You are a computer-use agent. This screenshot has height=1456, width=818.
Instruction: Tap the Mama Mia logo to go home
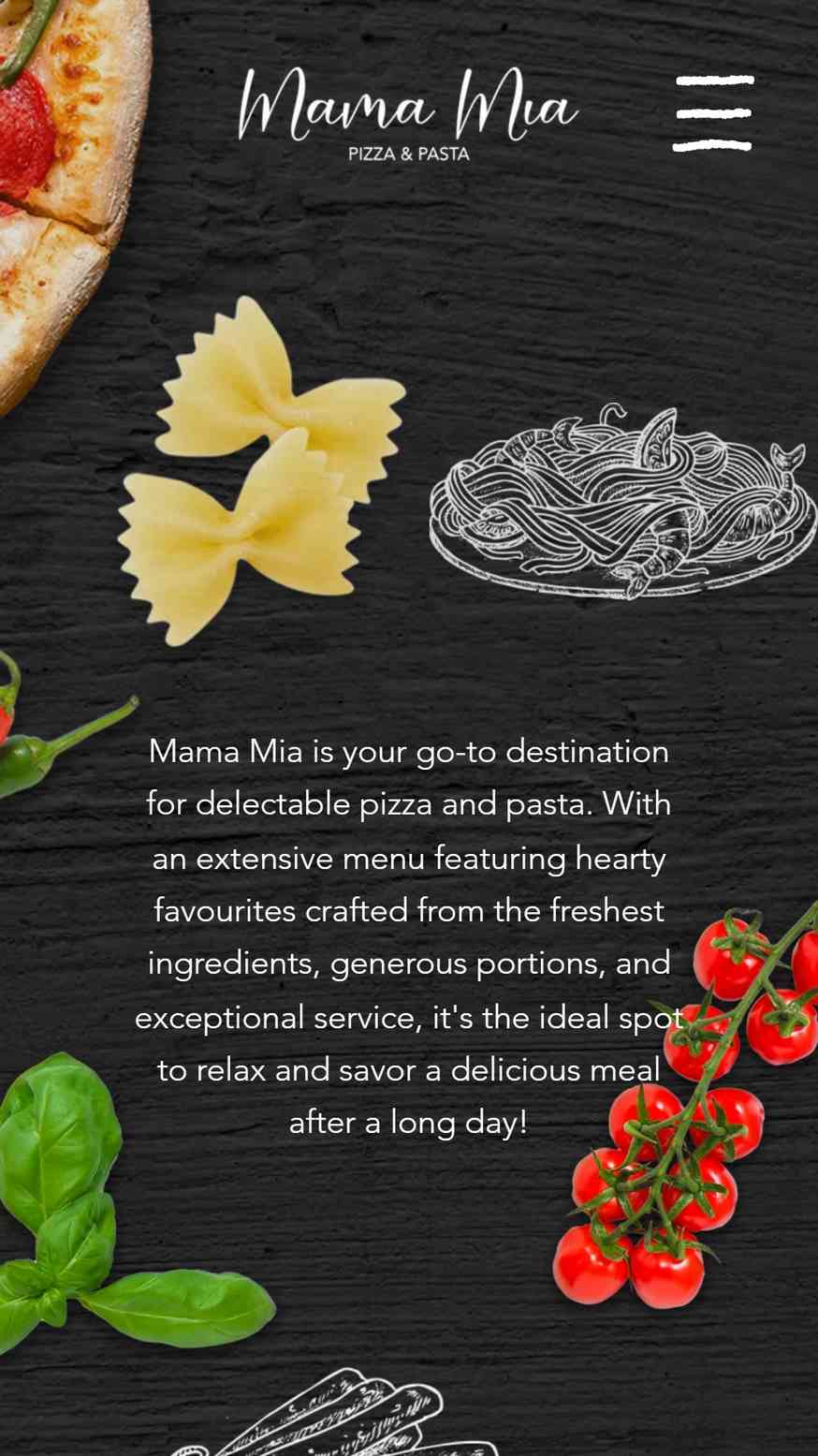(x=408, y=113)
